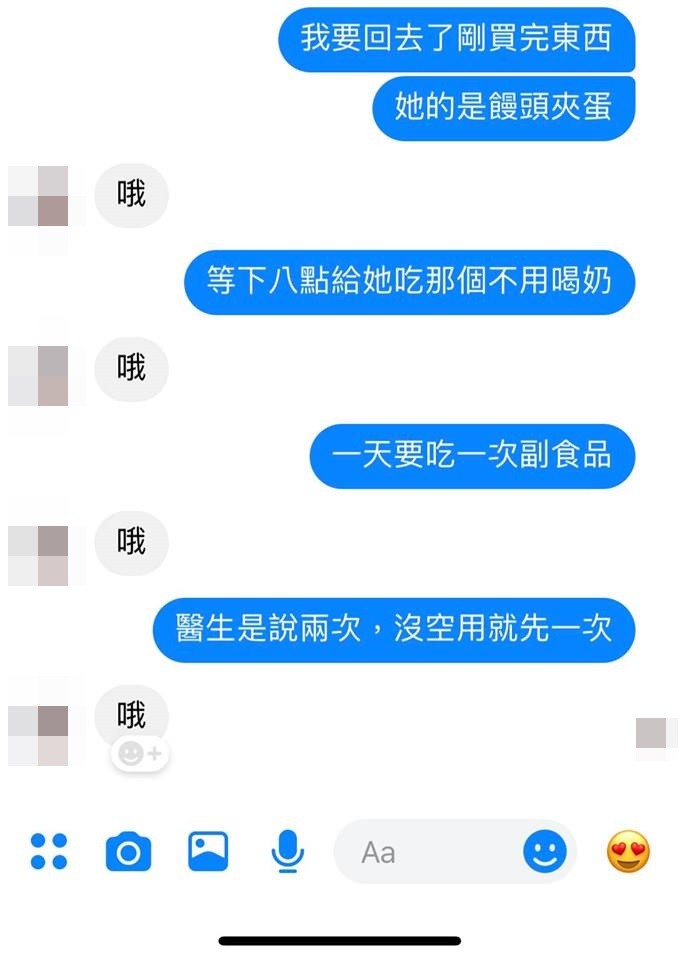Image resolution: width=679 pixels, height=960 pixels.
Task: Open the camera to take a photo
Action: (x=128, y=852)
